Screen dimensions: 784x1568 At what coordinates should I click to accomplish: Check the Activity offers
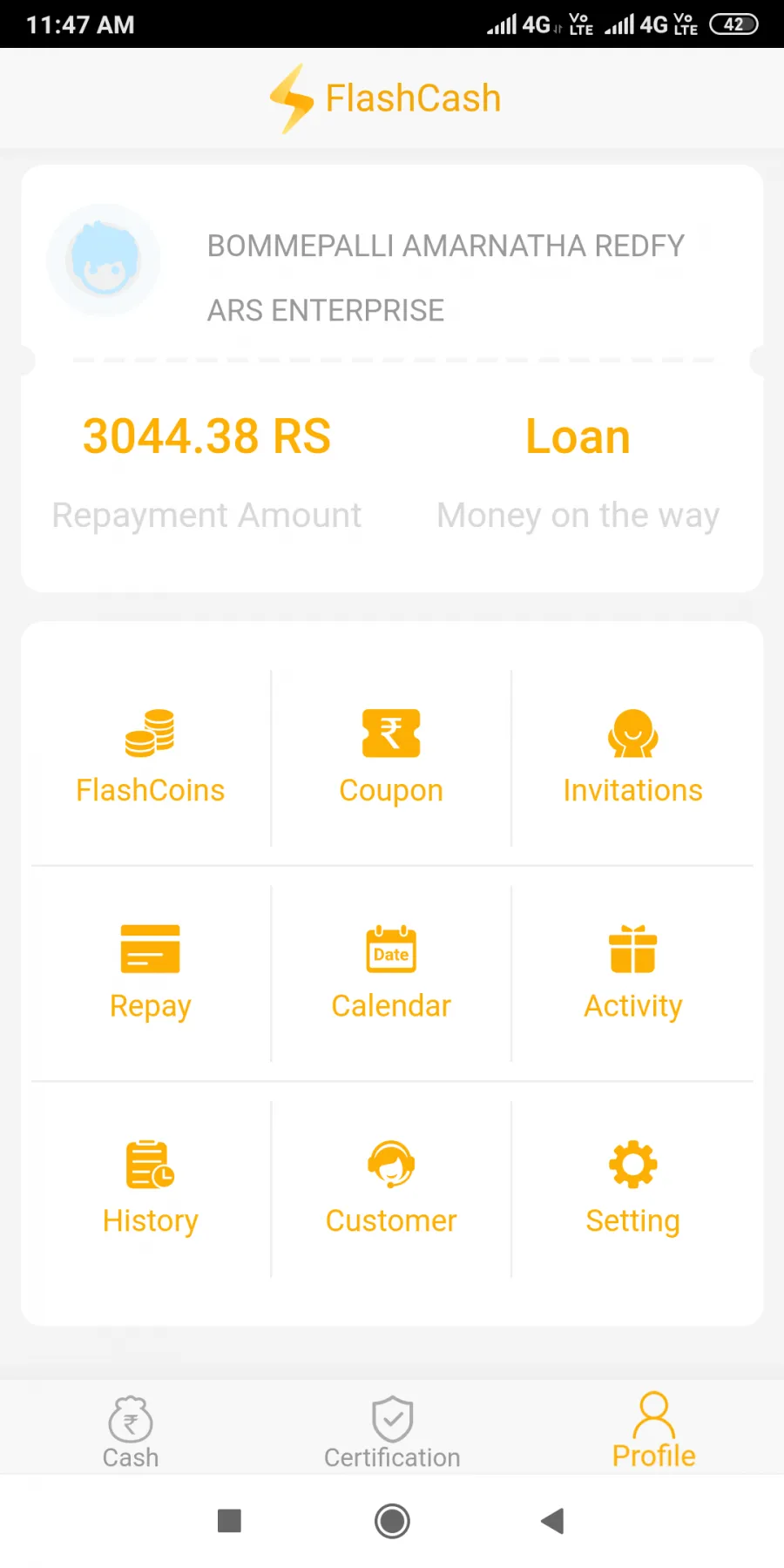[632, 971]
